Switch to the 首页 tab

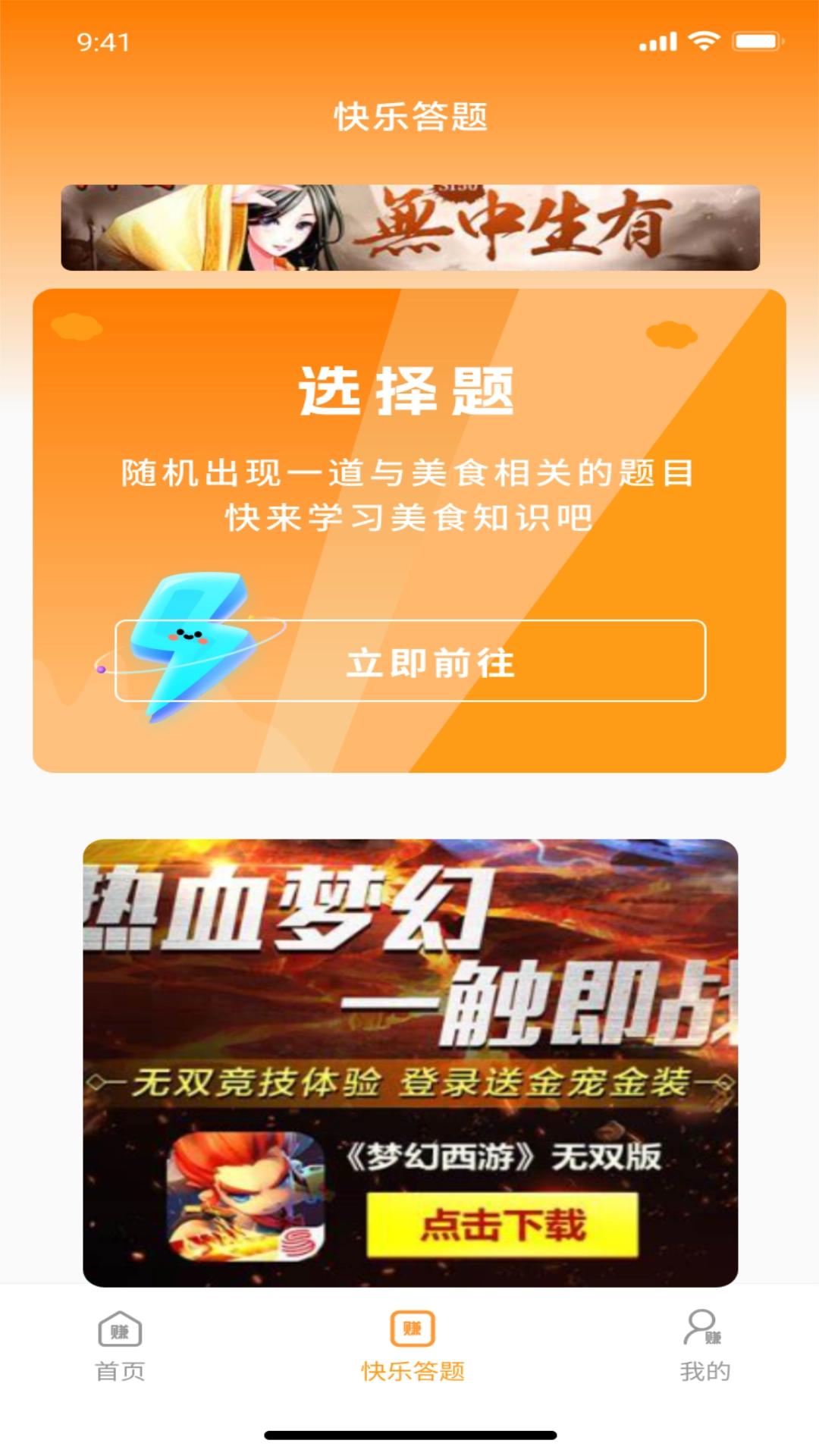click(120, 1347)
